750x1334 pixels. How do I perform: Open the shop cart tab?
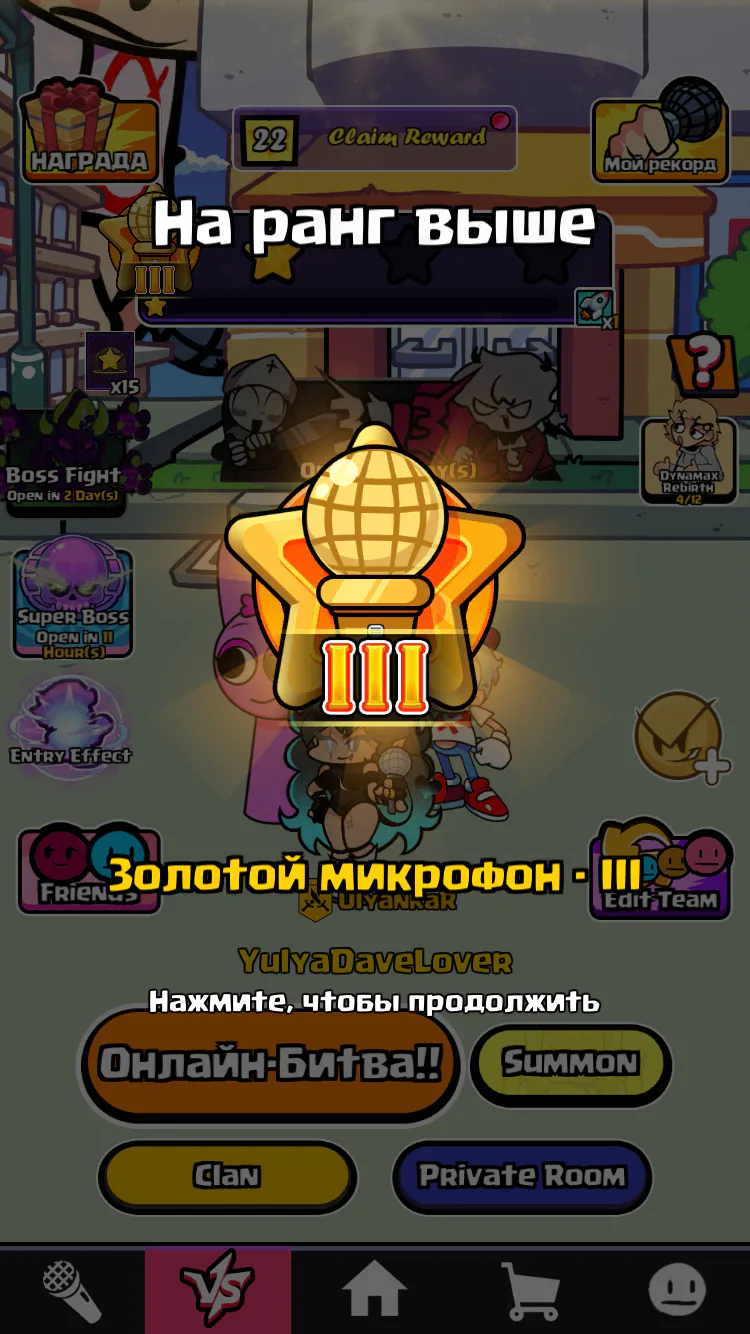point(528,1290)
